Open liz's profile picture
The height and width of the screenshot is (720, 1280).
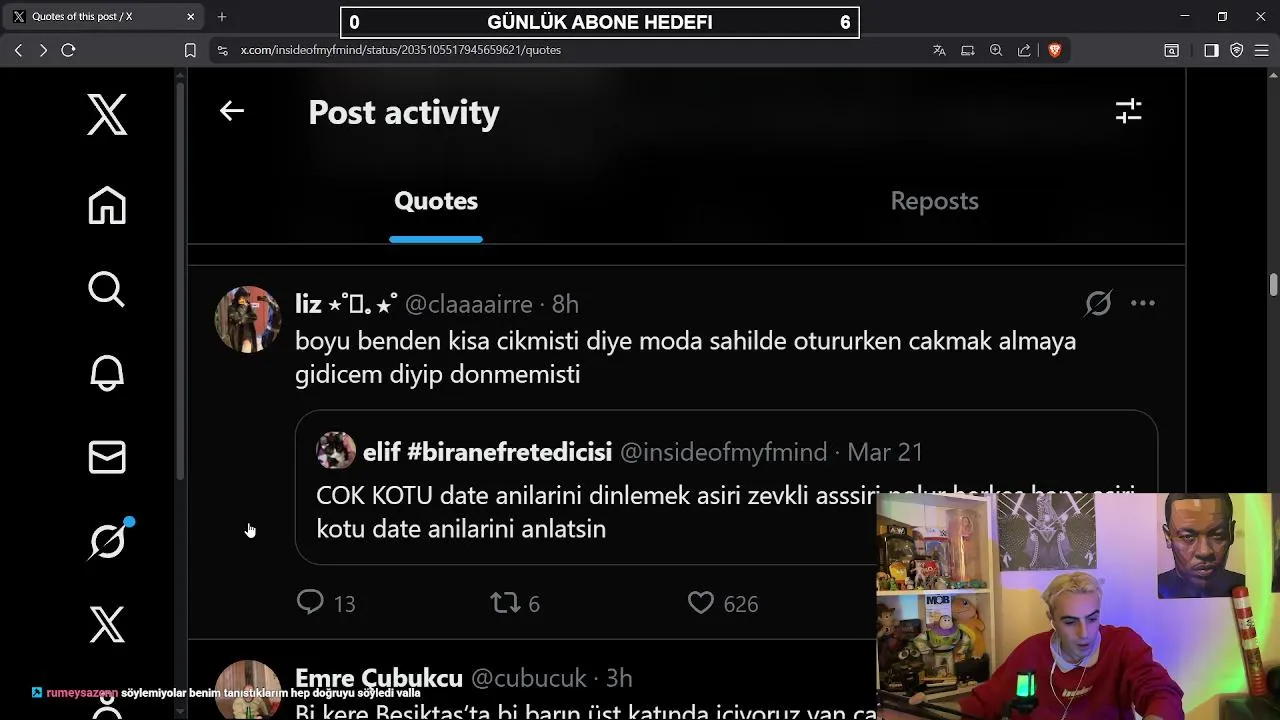(x=248, y=319)
